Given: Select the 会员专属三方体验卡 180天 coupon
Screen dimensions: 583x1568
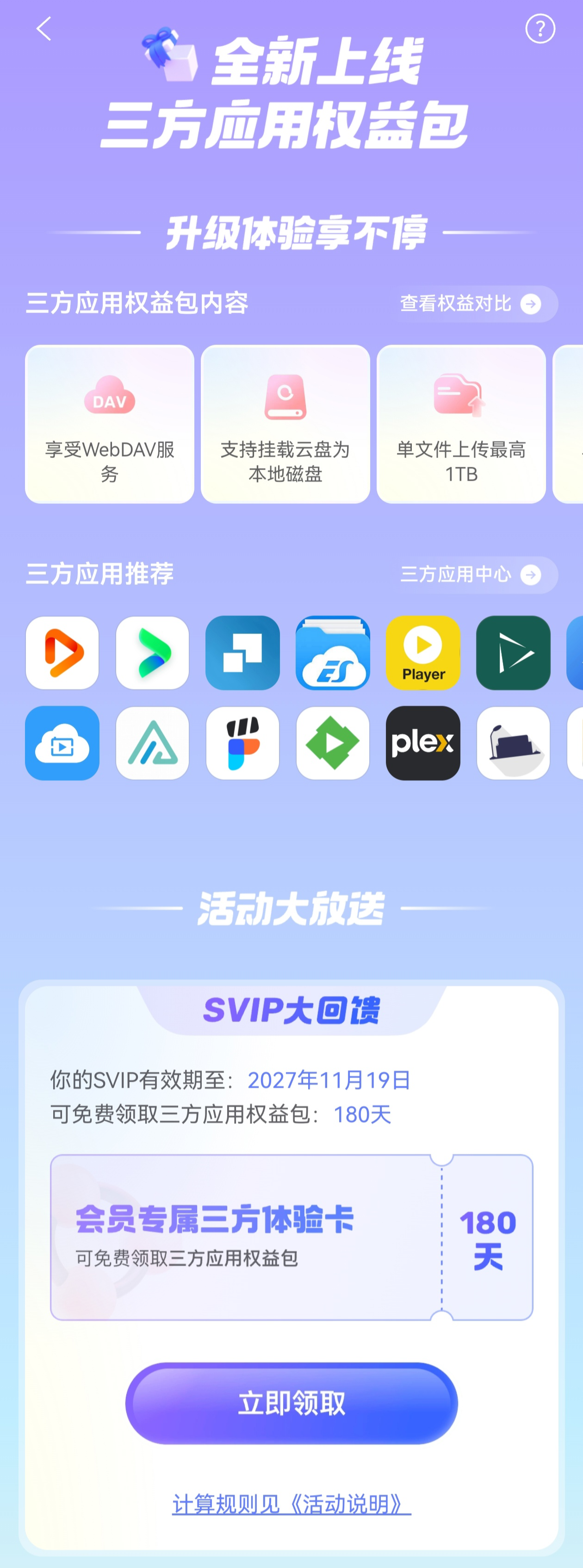Looking at the screenshot, I should (x=291, y=1237).
